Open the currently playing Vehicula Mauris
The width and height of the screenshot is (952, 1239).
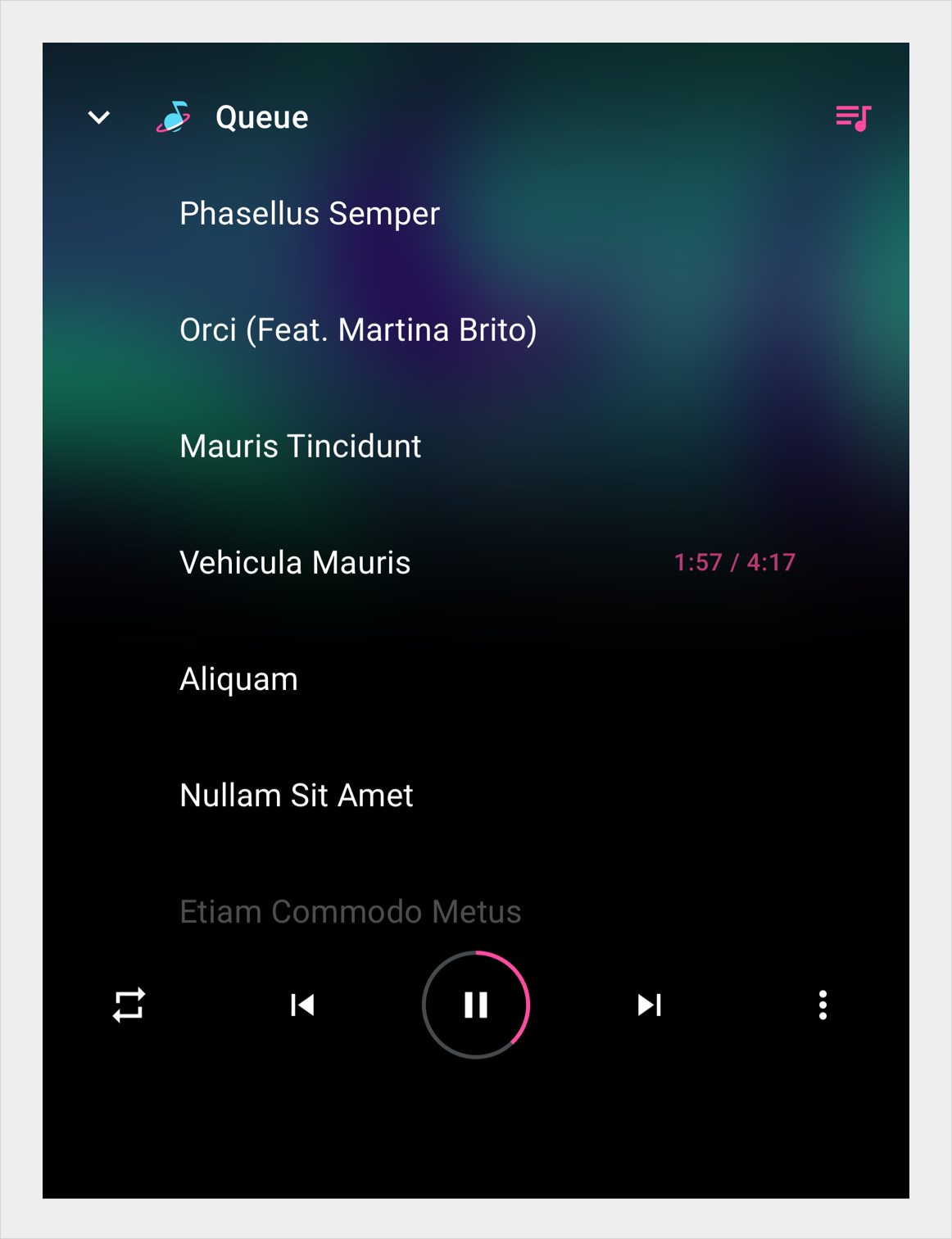click(x=295, y=563)
